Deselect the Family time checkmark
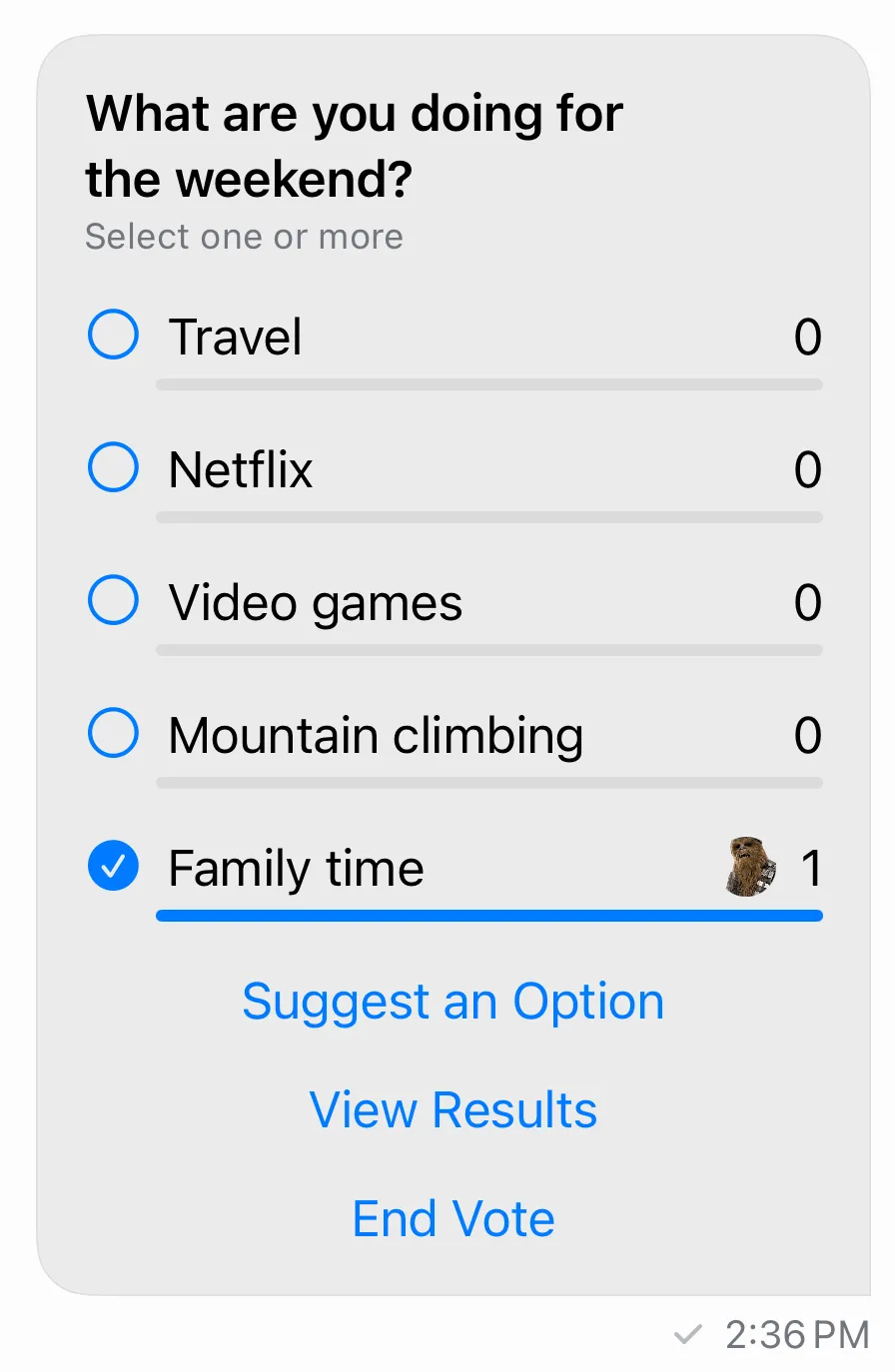The image size is (895, 1372). tap(112, 866)
